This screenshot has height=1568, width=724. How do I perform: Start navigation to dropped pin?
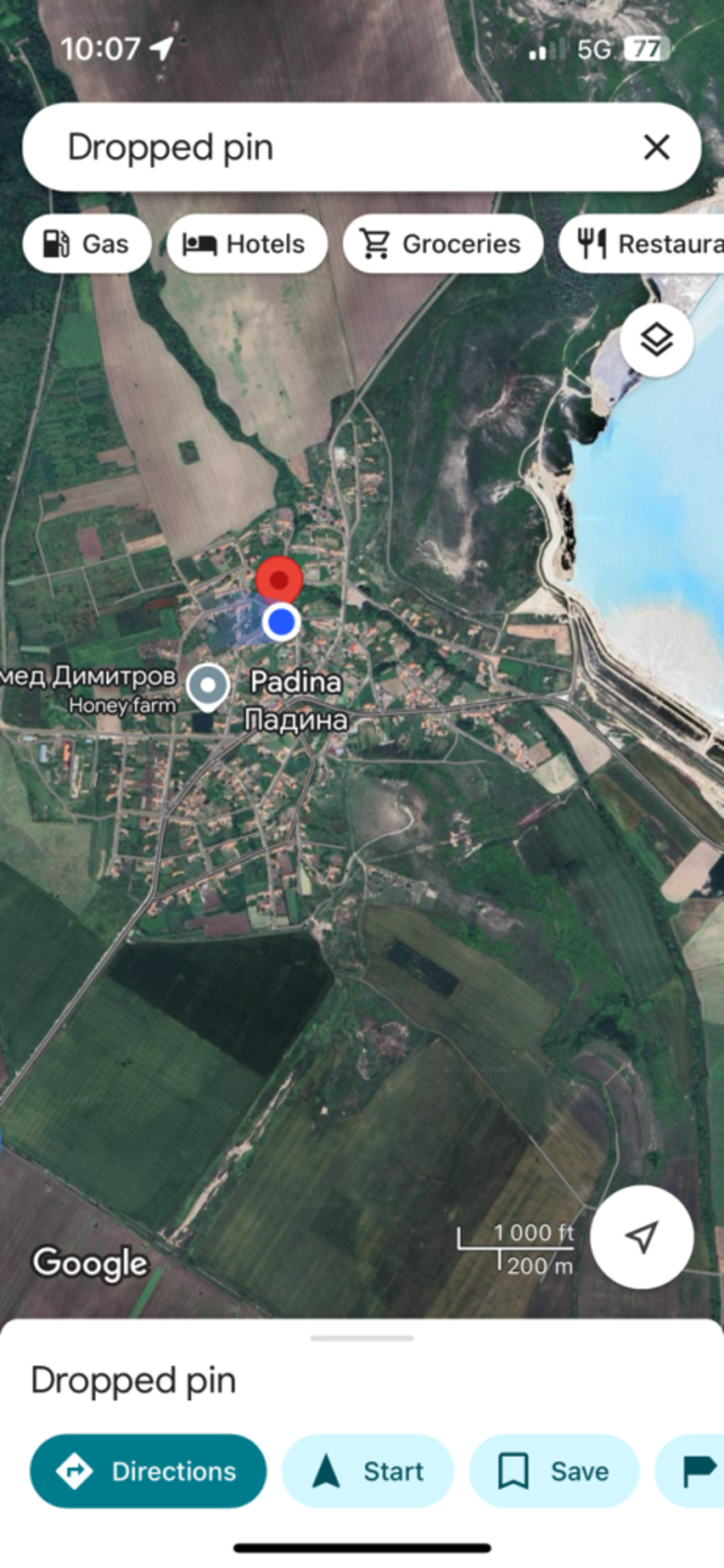click(367, 1471)
